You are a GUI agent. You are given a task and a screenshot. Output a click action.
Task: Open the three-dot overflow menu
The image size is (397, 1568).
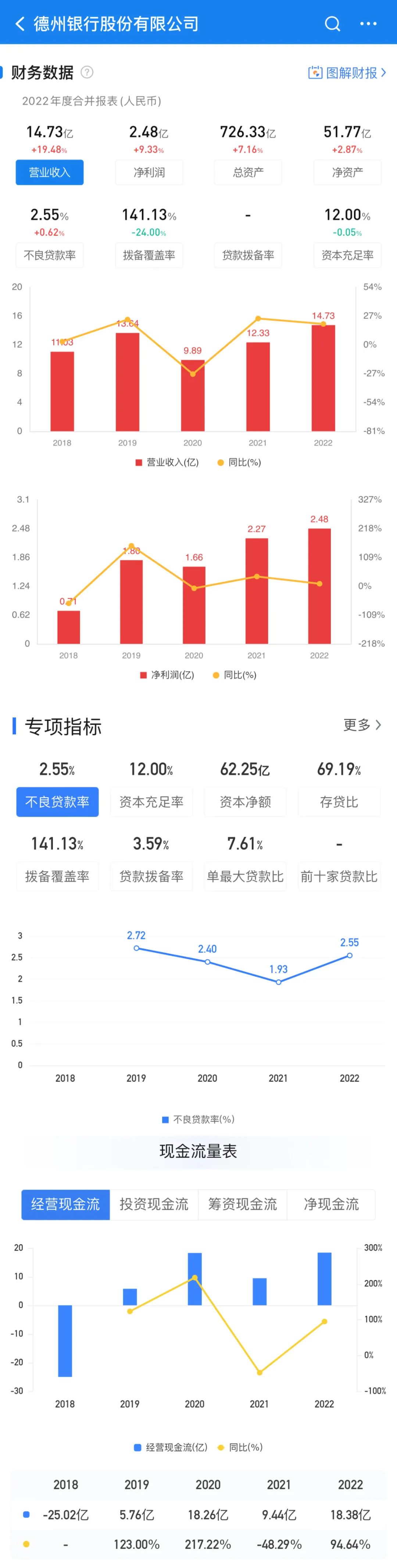pyautogui.click(x=368, y=24)
